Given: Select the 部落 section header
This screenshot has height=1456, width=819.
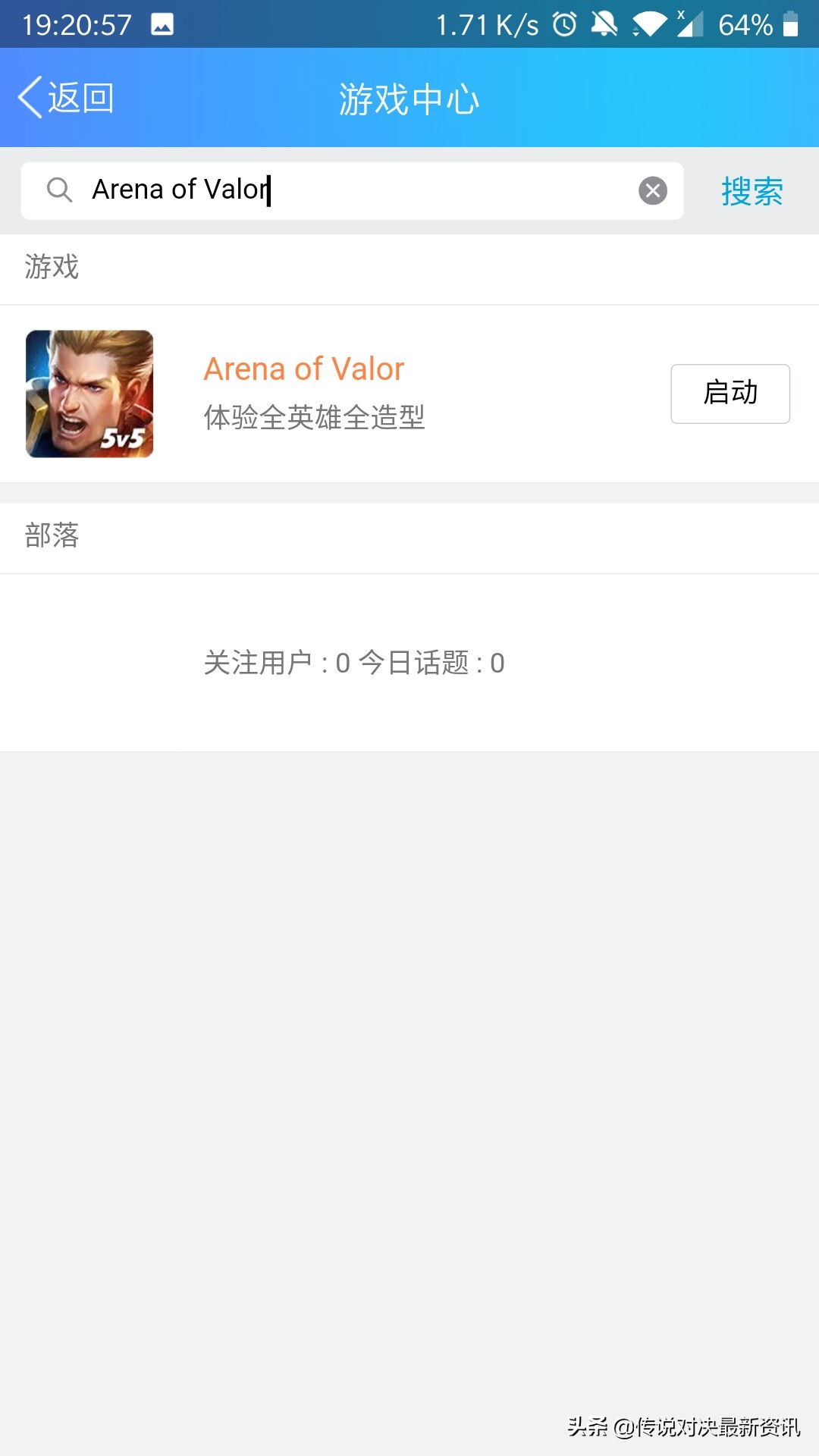Looking at the screenshot, I should [x=51, y=536].
